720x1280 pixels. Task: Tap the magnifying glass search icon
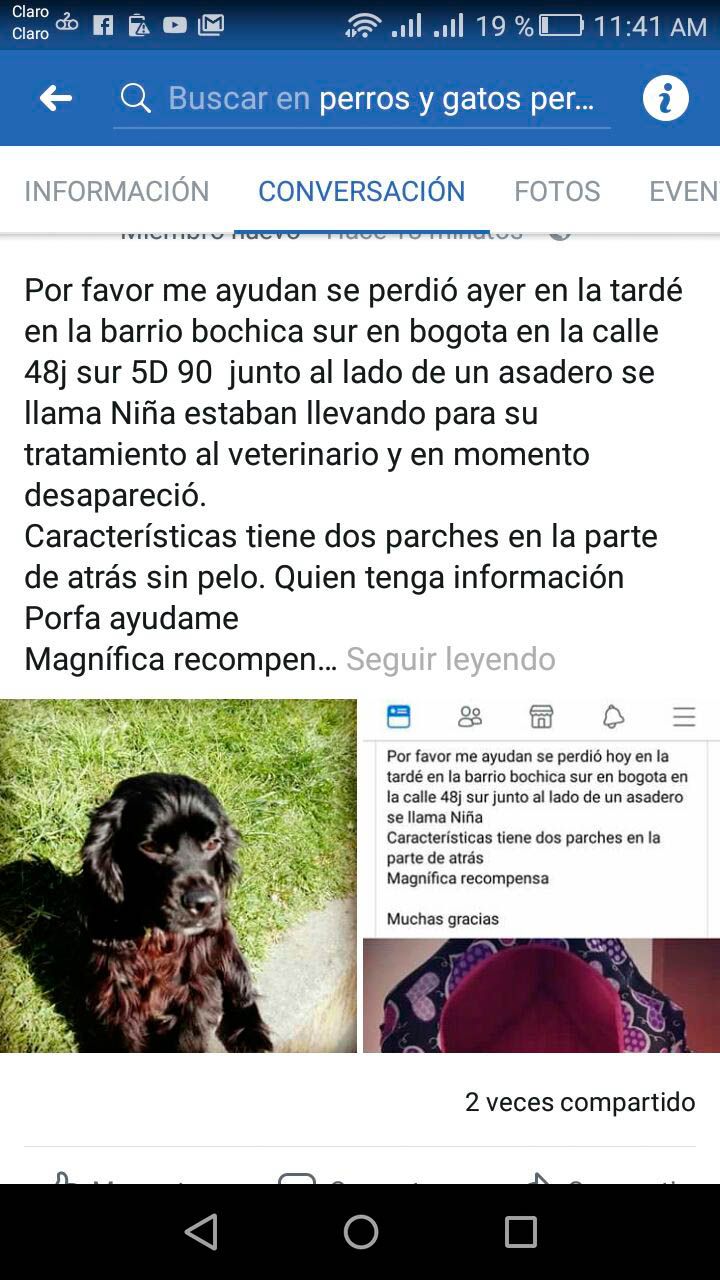tap(136, 97)
